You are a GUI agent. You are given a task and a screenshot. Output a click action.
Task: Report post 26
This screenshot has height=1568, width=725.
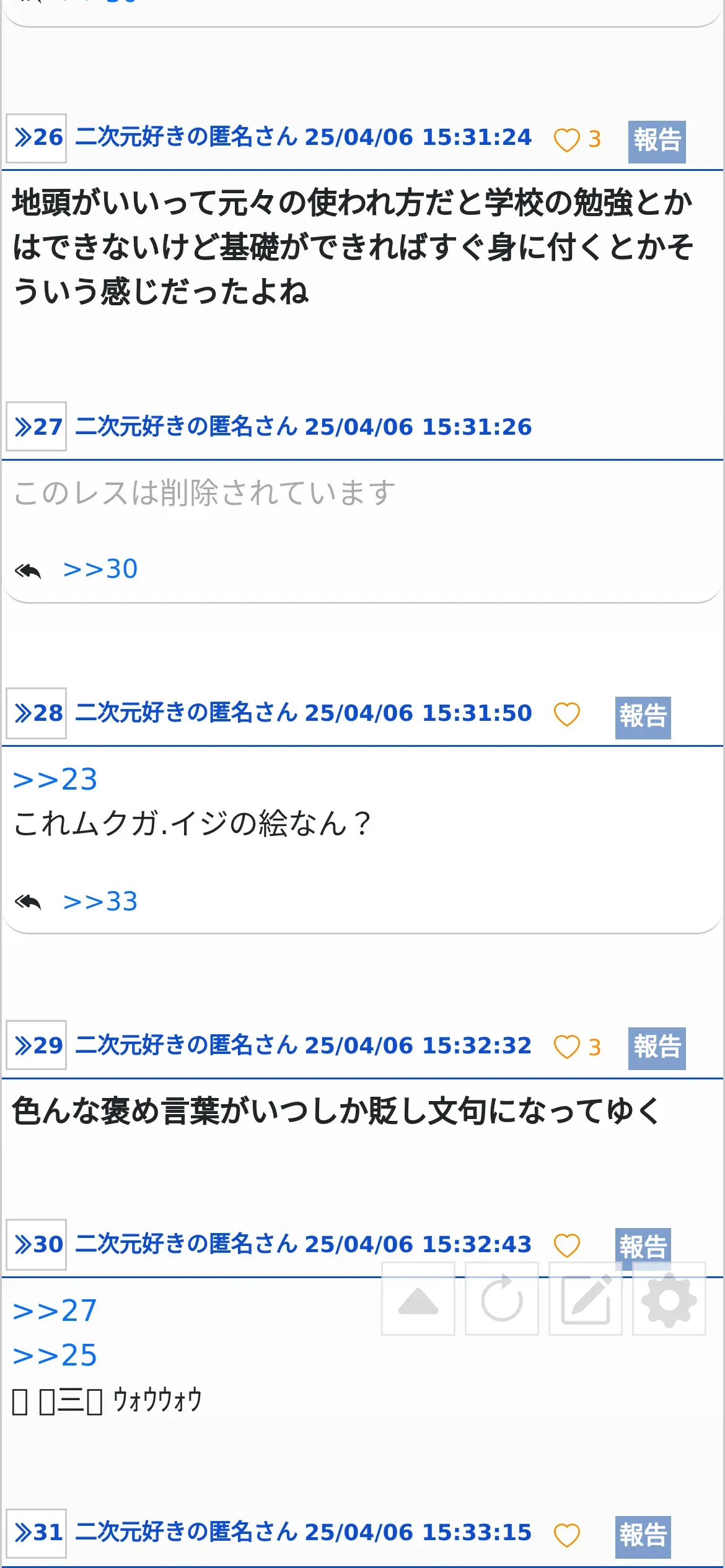(x=656, y=141)
